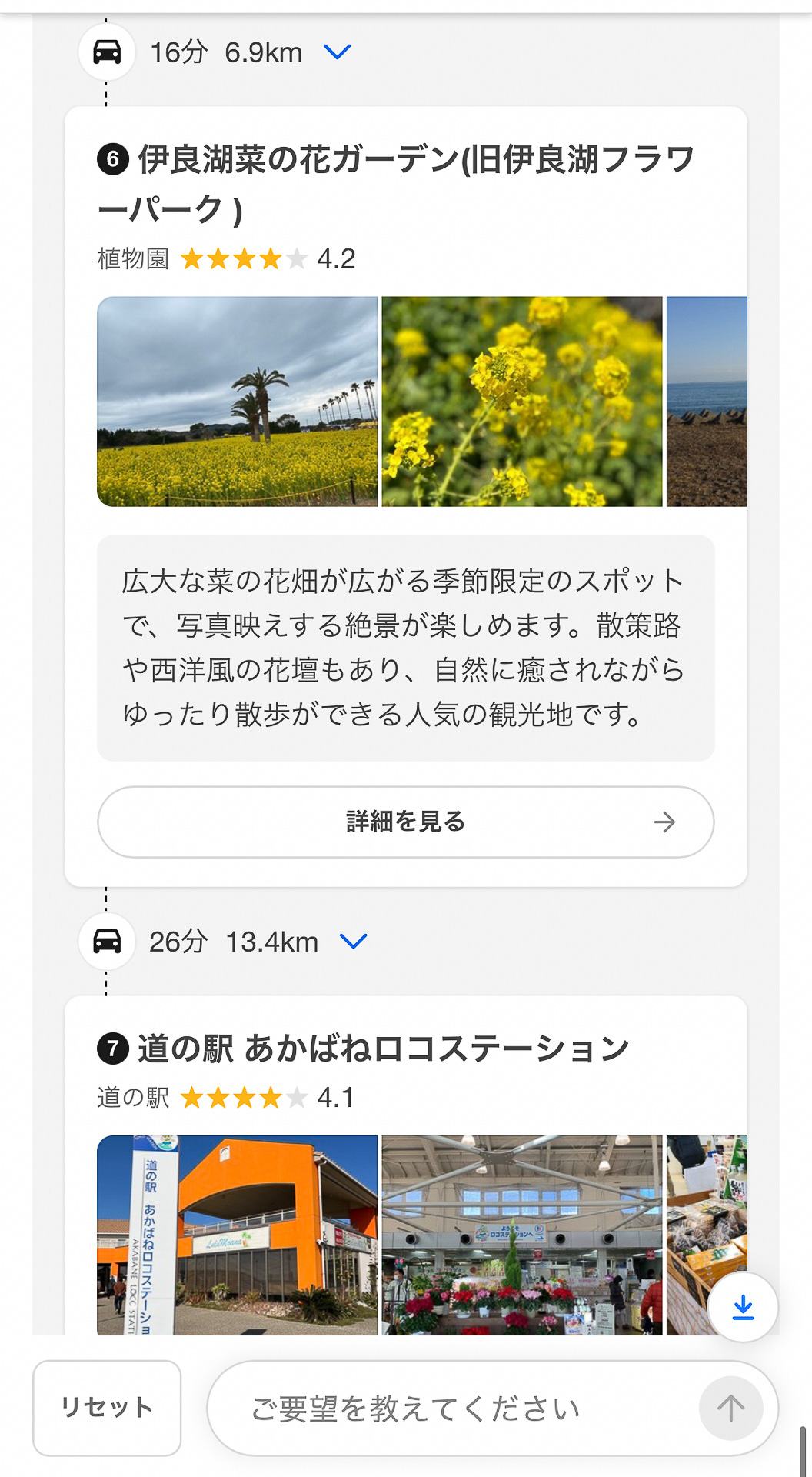
Task: Click the car icon for the 16-minute route
Action: click(107, 52)
